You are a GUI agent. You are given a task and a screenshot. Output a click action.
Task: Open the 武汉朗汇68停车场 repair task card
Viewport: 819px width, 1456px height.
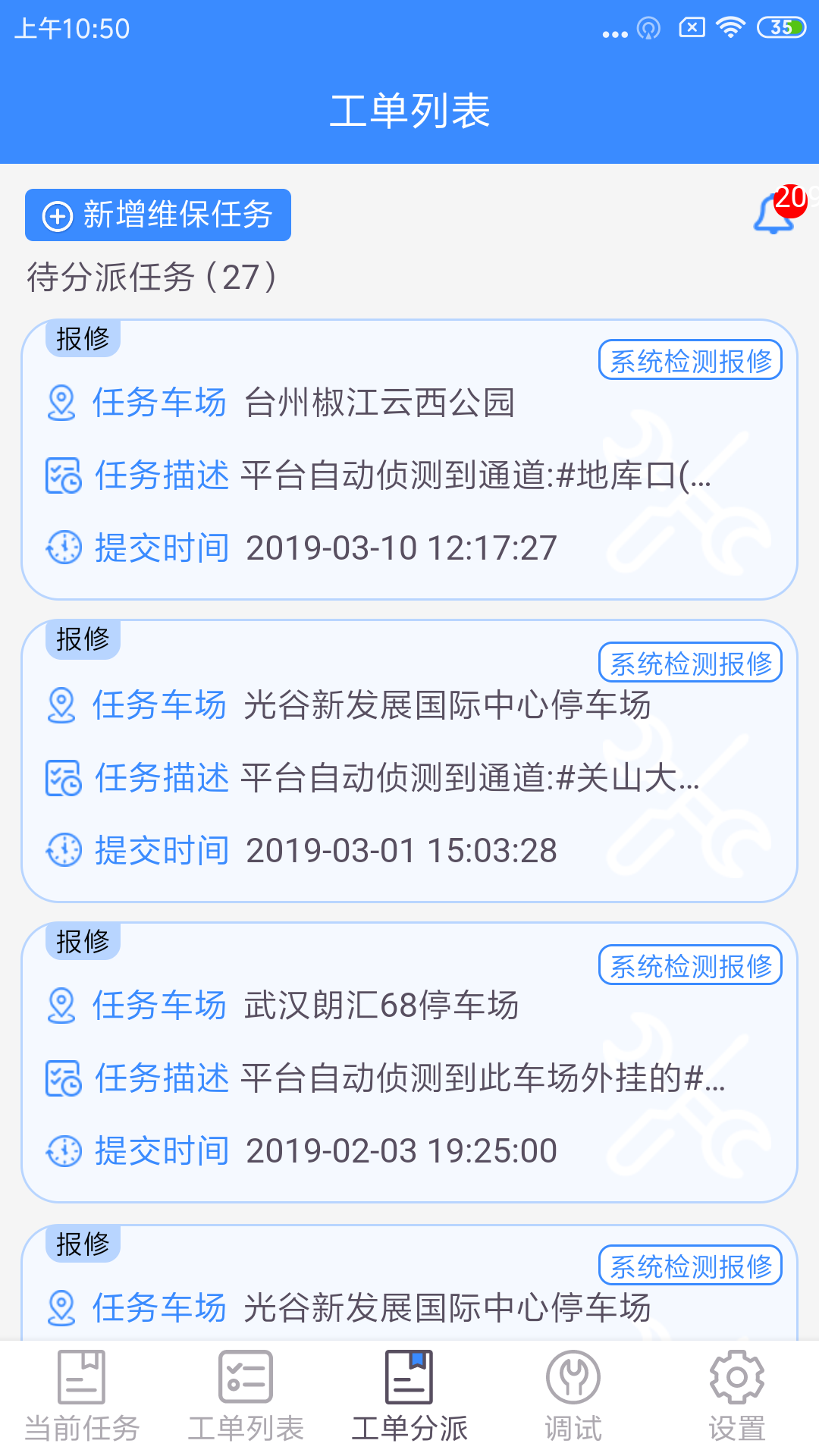coord(409,1062)
